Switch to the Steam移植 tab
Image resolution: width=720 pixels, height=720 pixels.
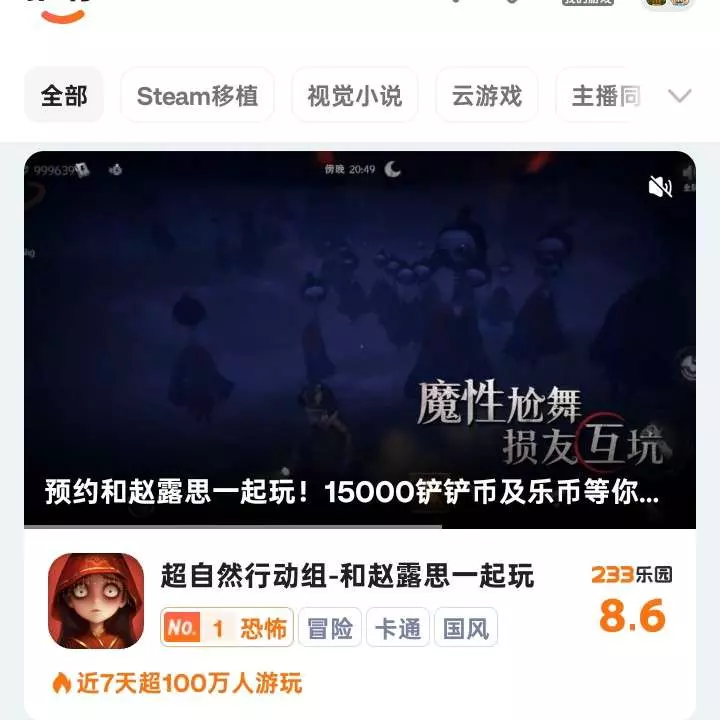[197, 96]
